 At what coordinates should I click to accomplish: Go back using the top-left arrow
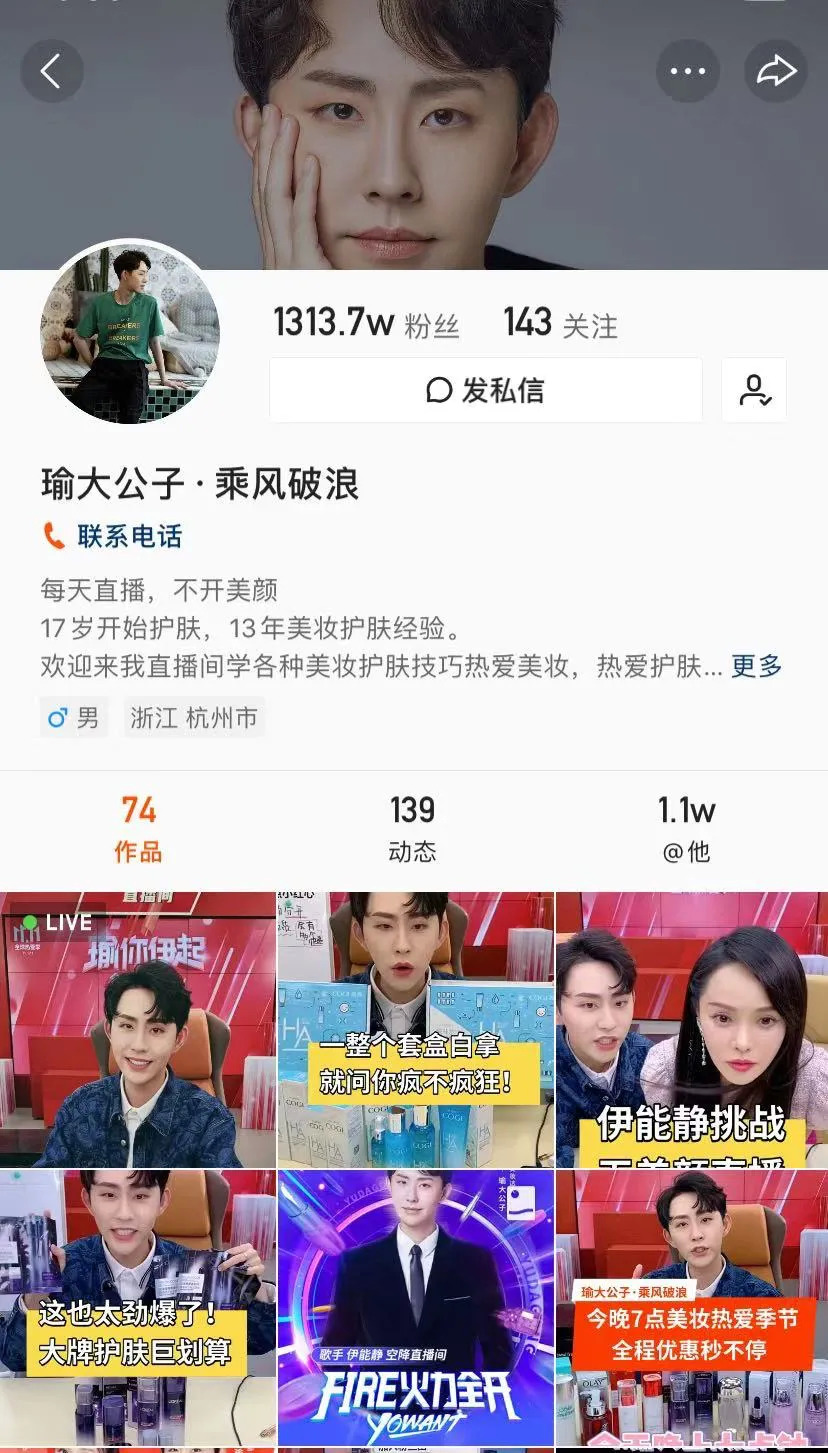51,71
